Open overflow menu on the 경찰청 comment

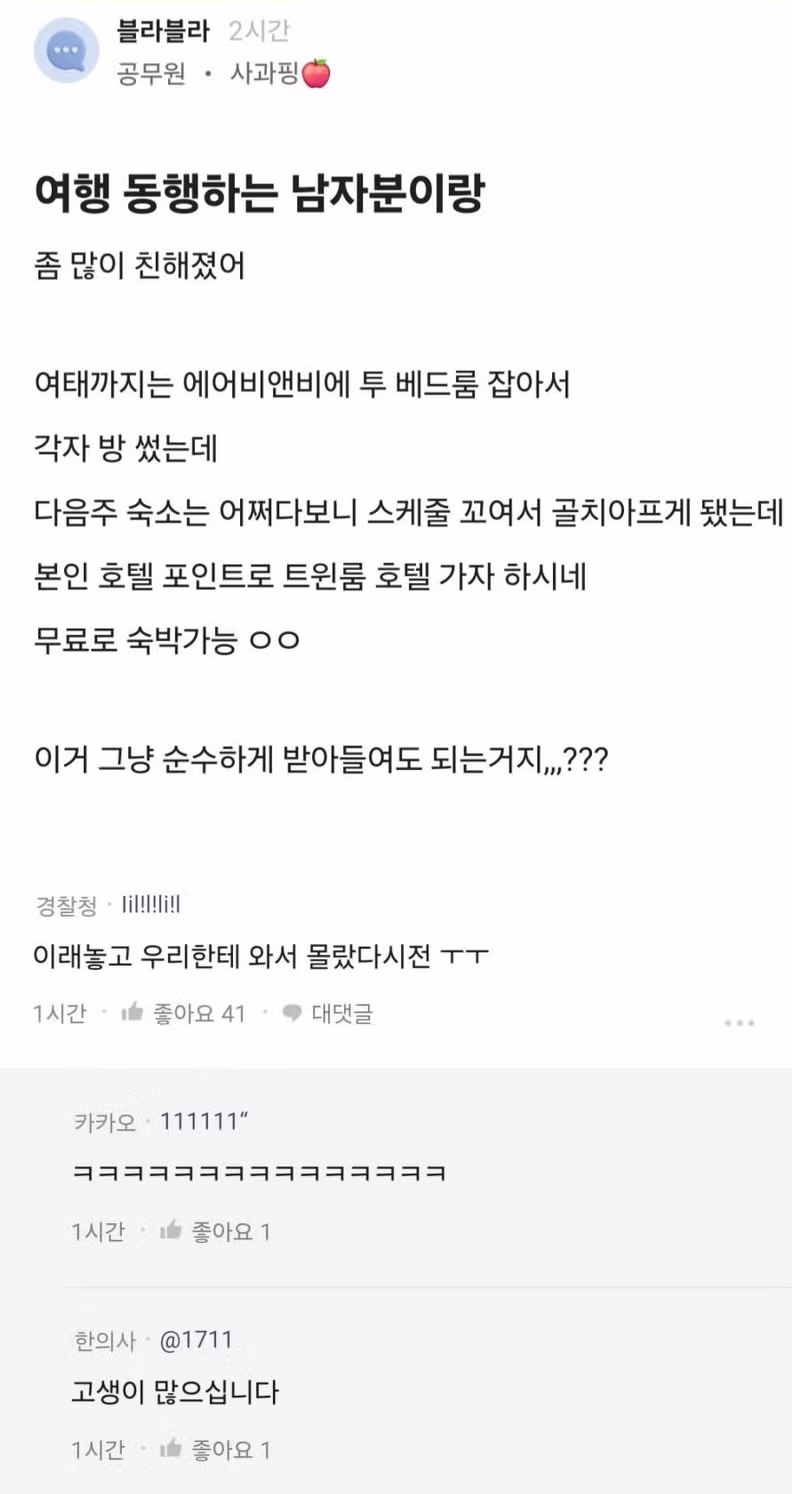[739, 1023]
